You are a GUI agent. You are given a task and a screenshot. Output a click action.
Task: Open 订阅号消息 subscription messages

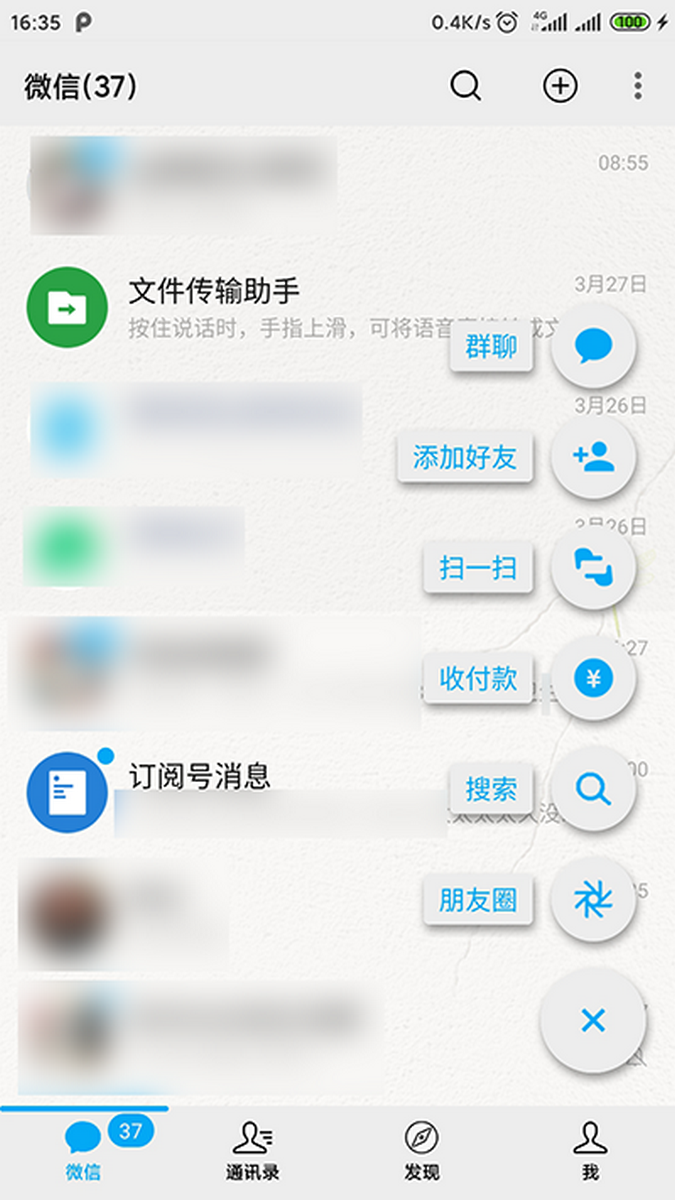[200, 792]
